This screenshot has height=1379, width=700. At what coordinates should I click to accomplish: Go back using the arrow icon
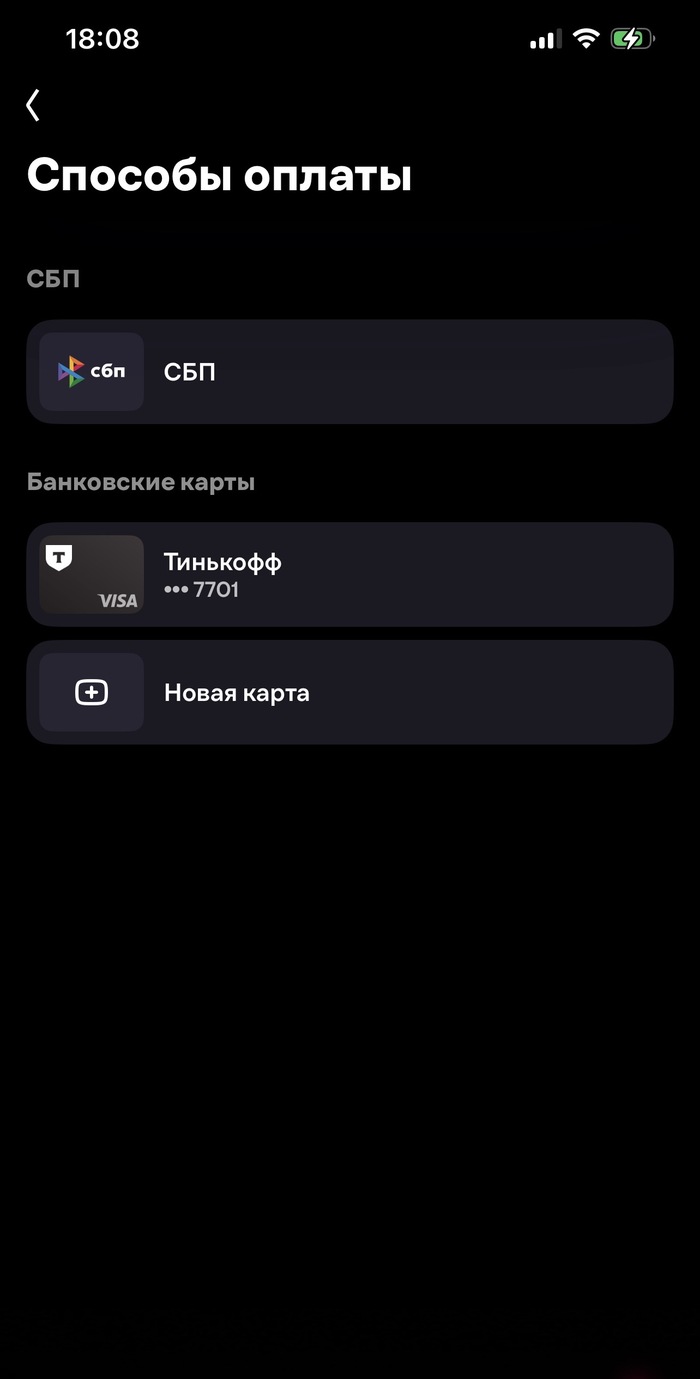pos(33,105)
